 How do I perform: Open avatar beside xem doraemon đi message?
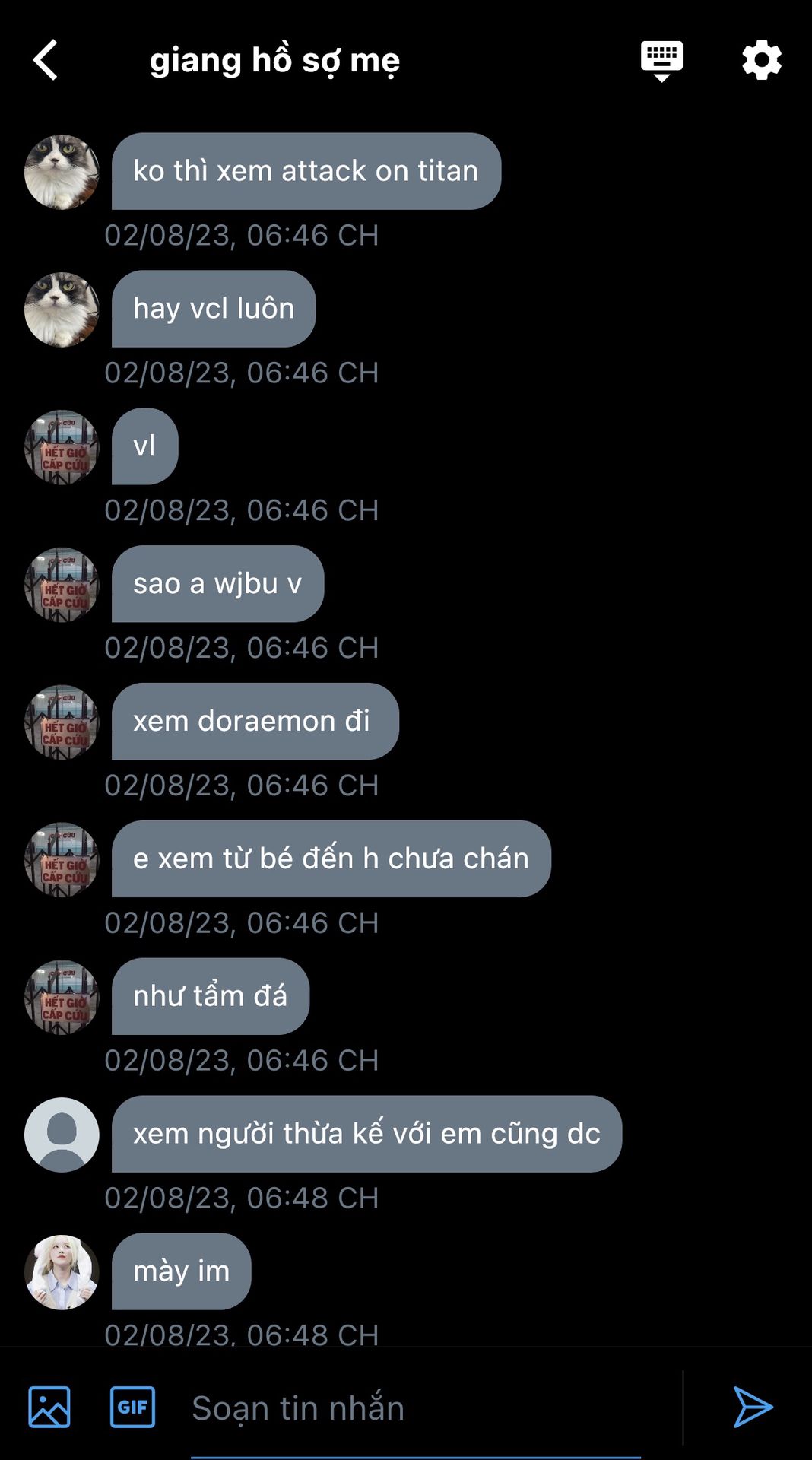[62, 722]
